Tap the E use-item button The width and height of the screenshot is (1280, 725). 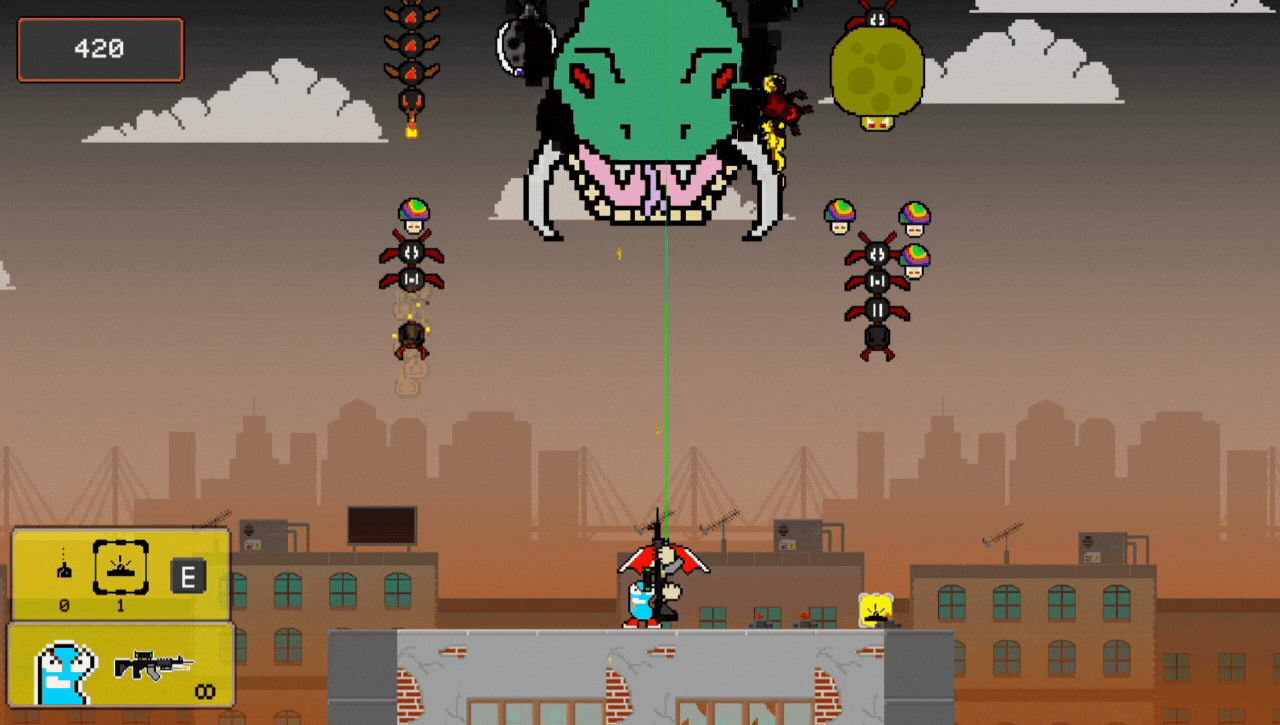coord(187,576)
